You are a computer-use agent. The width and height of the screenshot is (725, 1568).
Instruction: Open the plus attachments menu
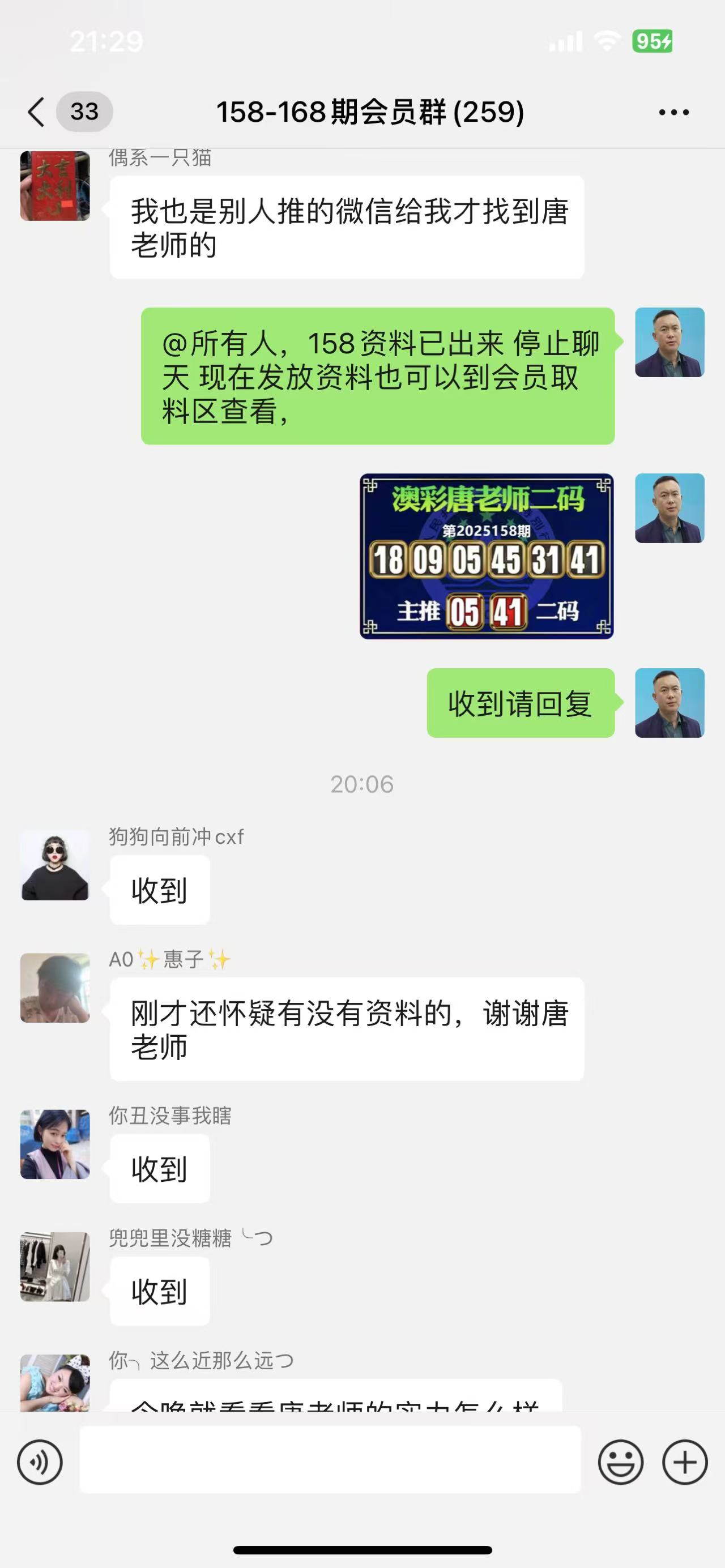coord(685,1462)
